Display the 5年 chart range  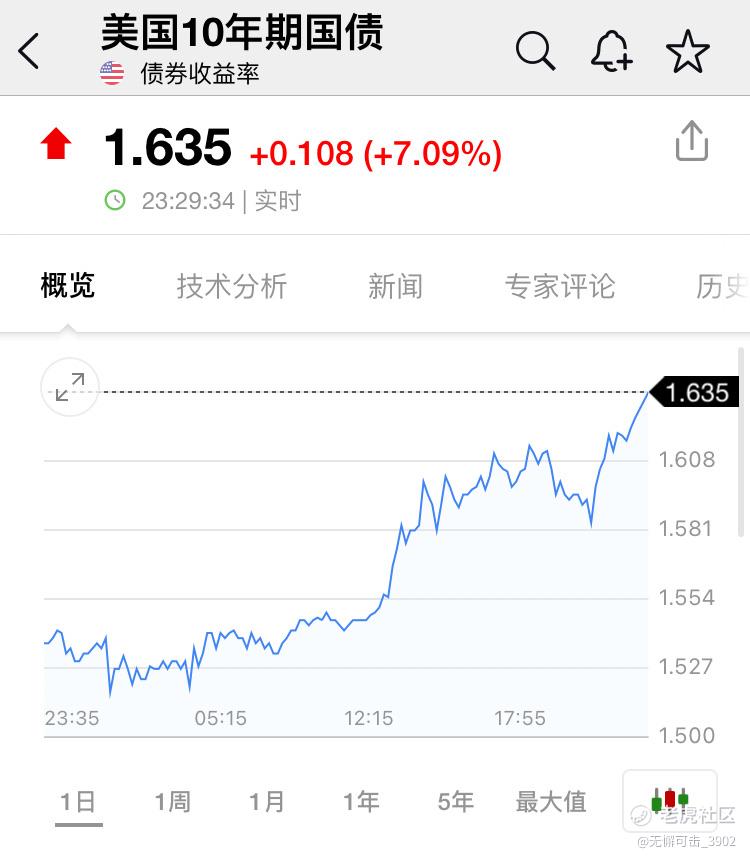pos(455,801)
